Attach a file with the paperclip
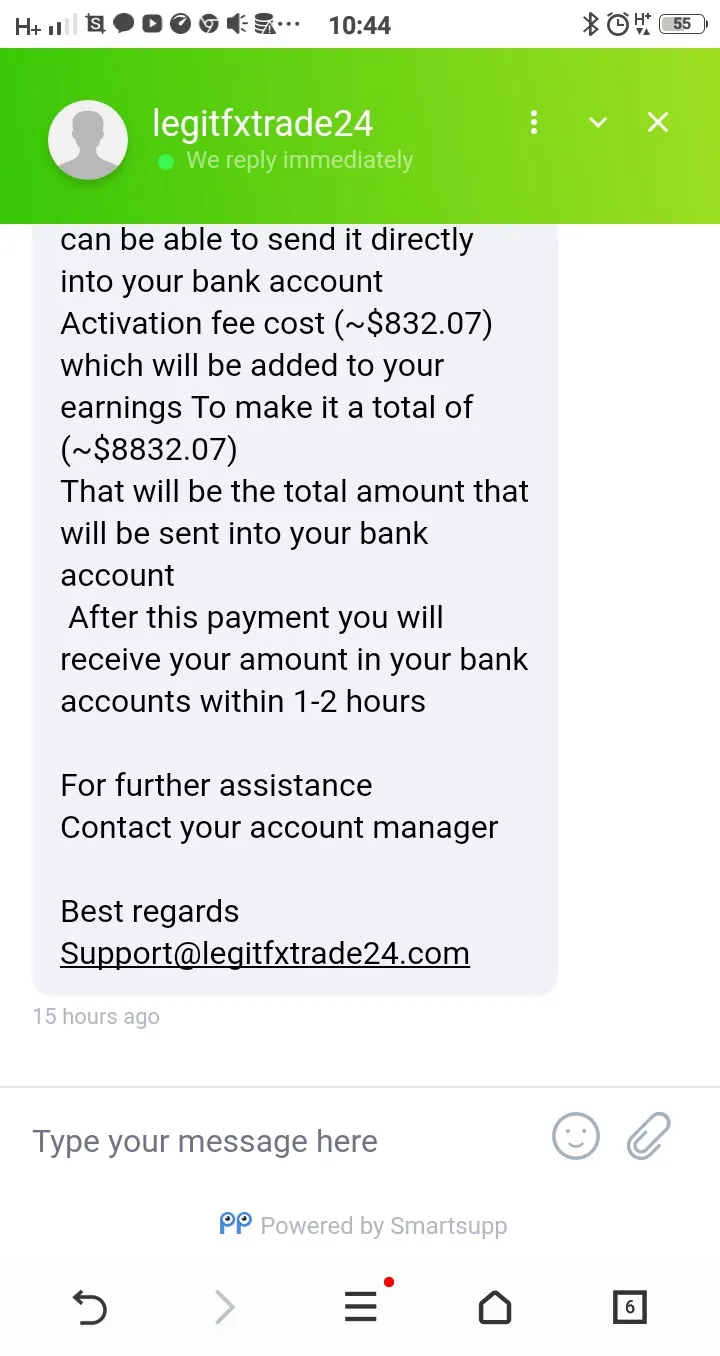Viewport: 720px width, 1356px height. tap(648, 1136)
